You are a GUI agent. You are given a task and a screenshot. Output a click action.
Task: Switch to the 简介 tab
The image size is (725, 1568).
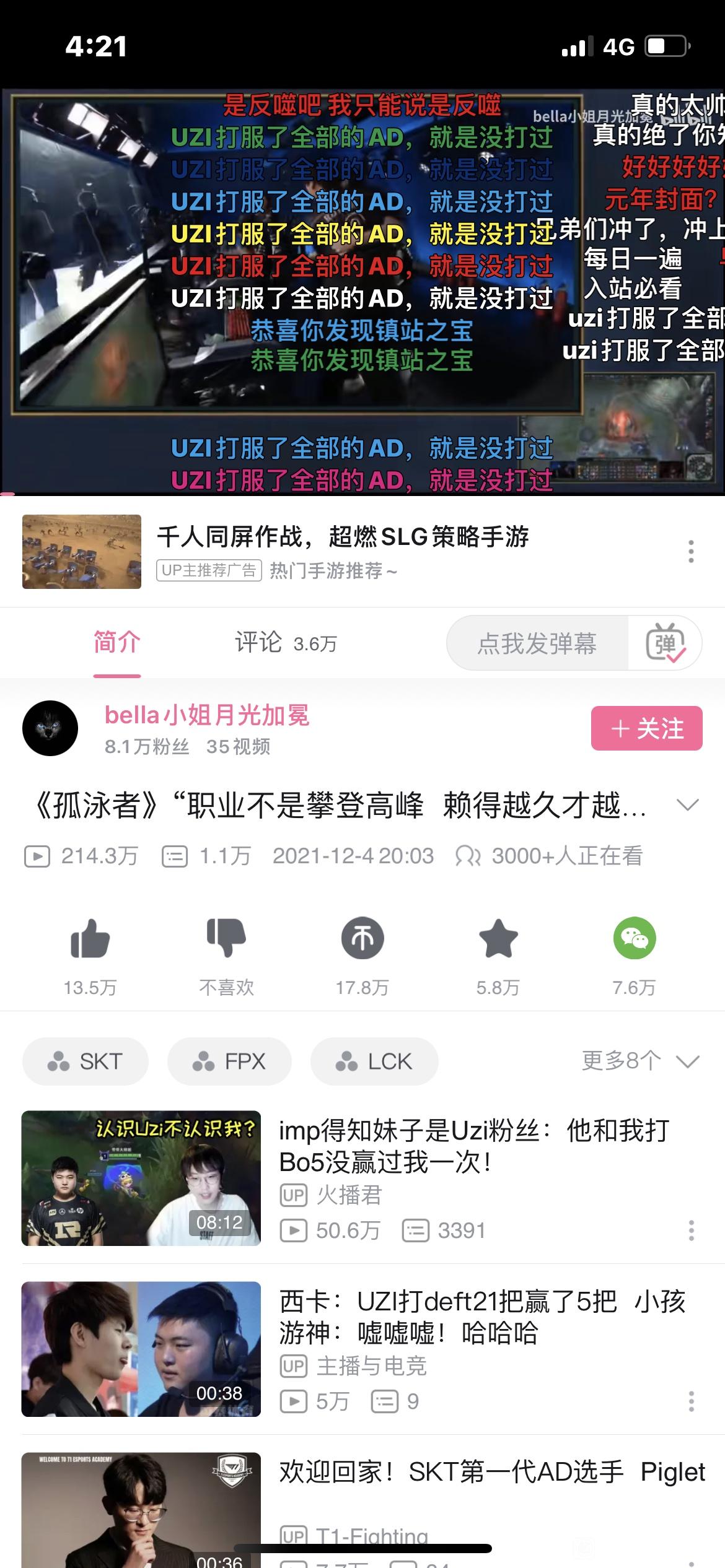[x=117, y=643]
